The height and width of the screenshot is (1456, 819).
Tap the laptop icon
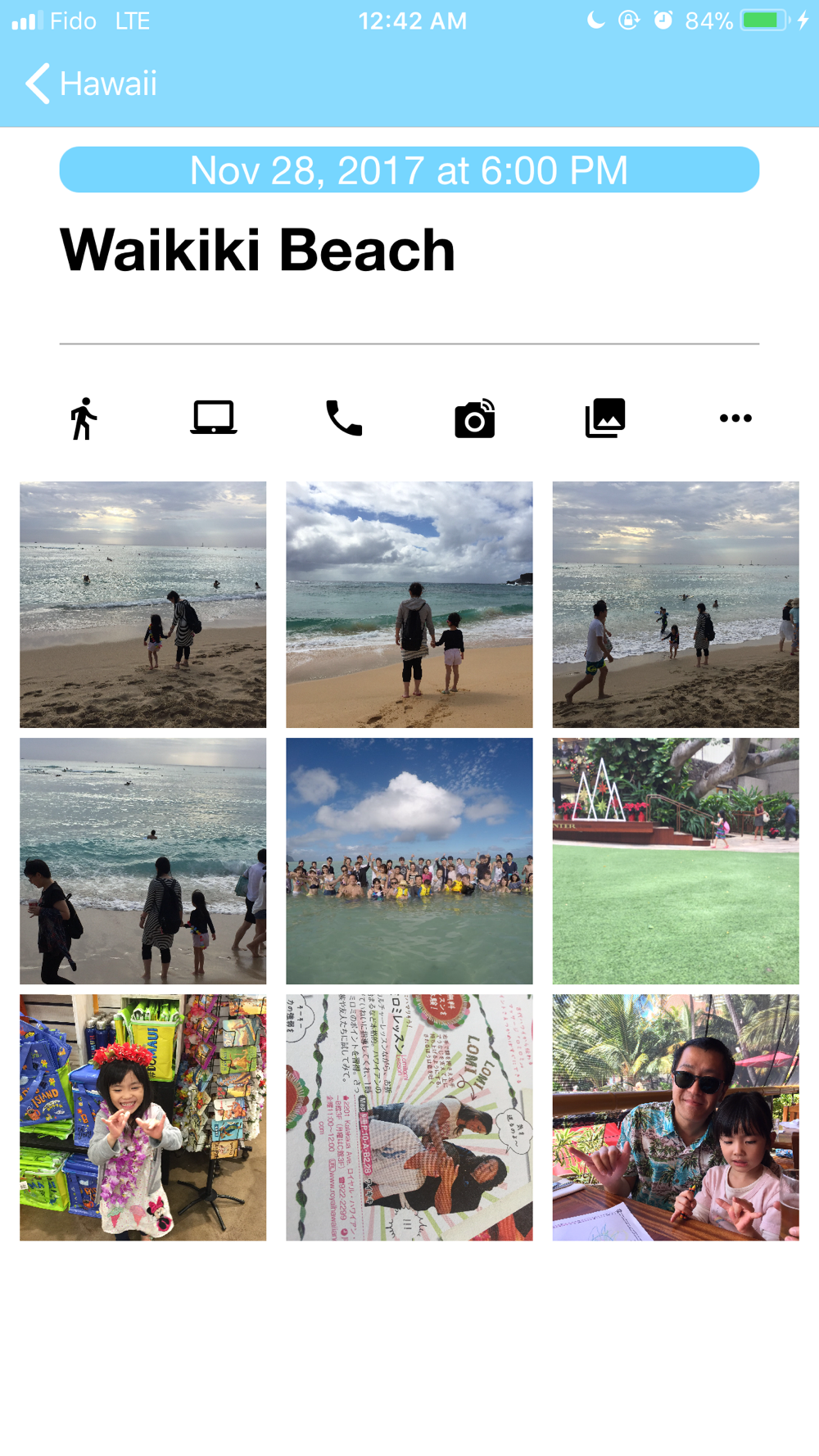coord(213,418)
